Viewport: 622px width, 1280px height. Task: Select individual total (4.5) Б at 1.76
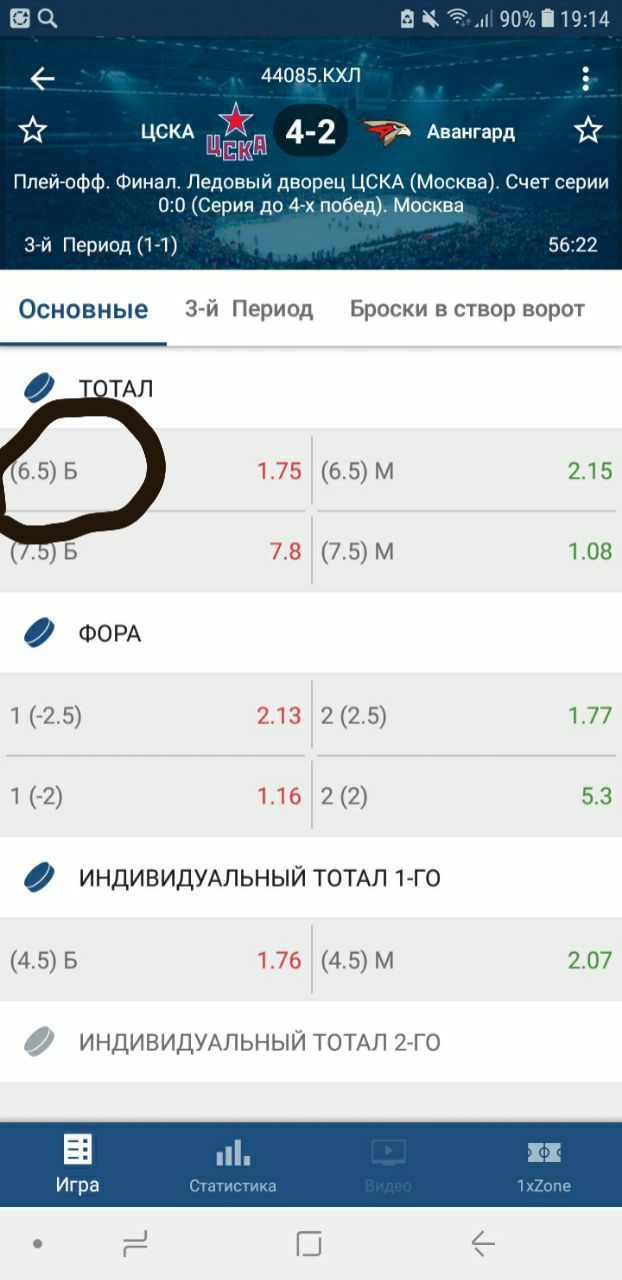(x=156, y=961)
